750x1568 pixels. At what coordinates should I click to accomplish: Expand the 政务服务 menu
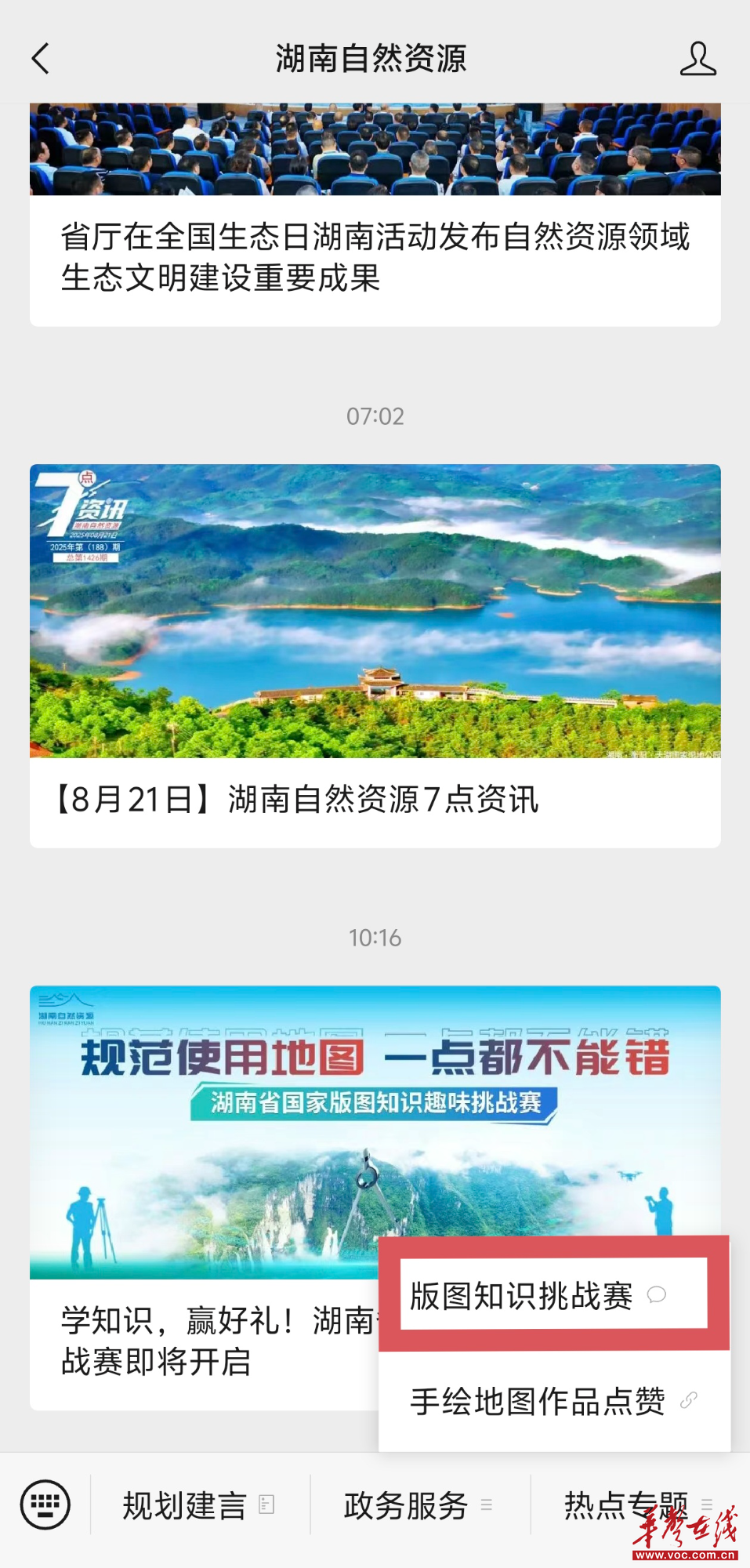pos(420,1505)
